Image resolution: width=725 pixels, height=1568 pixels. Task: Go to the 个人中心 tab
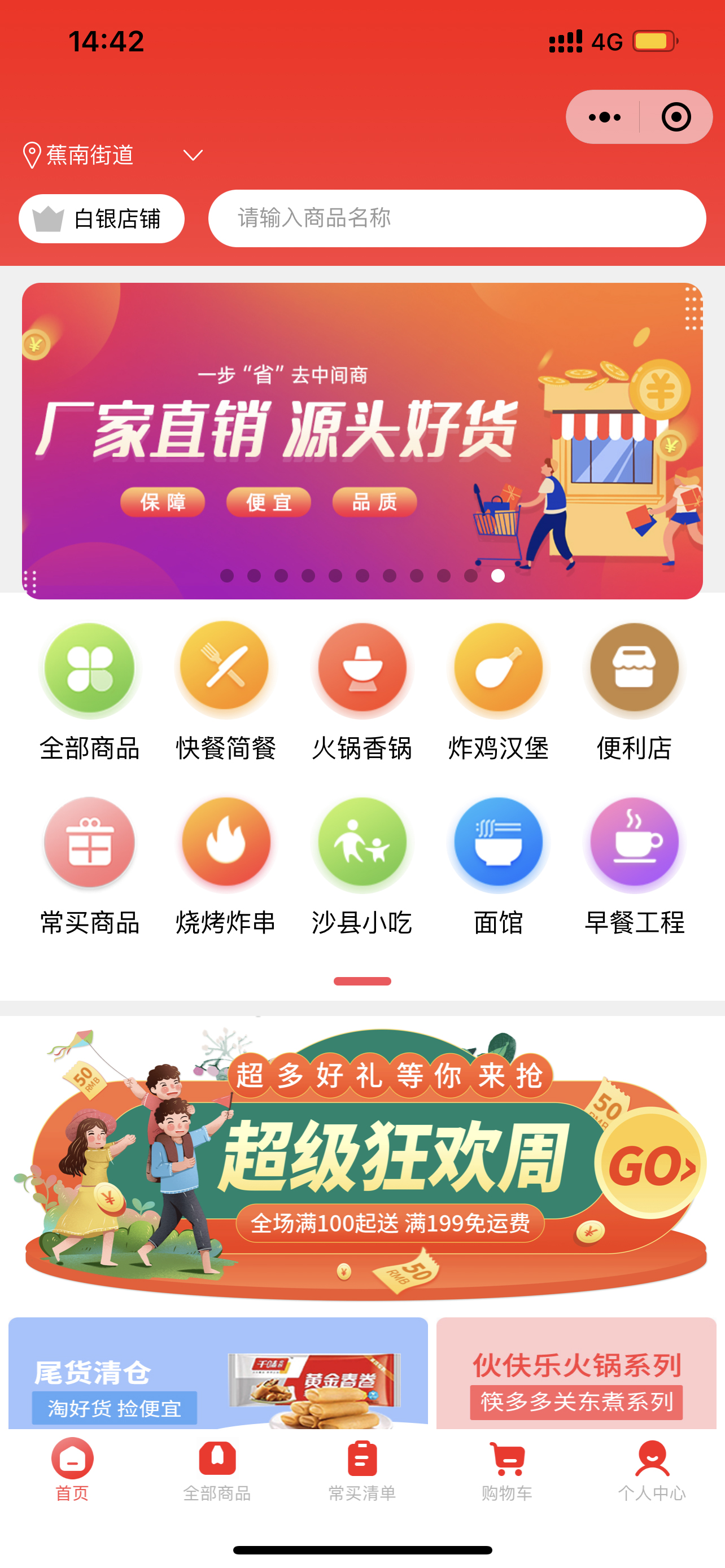652,1469
